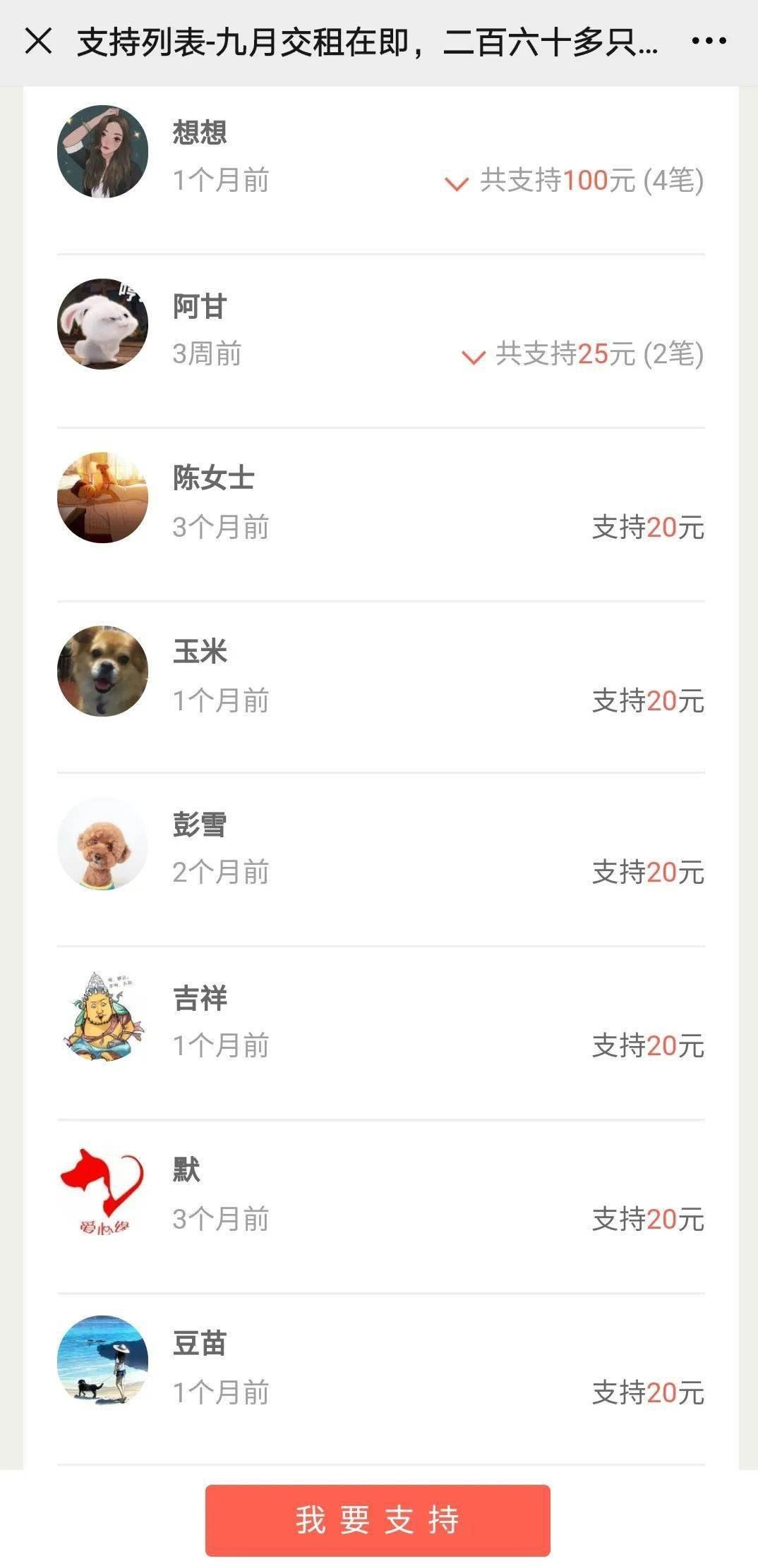Click 玉米's 支持20元 amount

(649, 701)
